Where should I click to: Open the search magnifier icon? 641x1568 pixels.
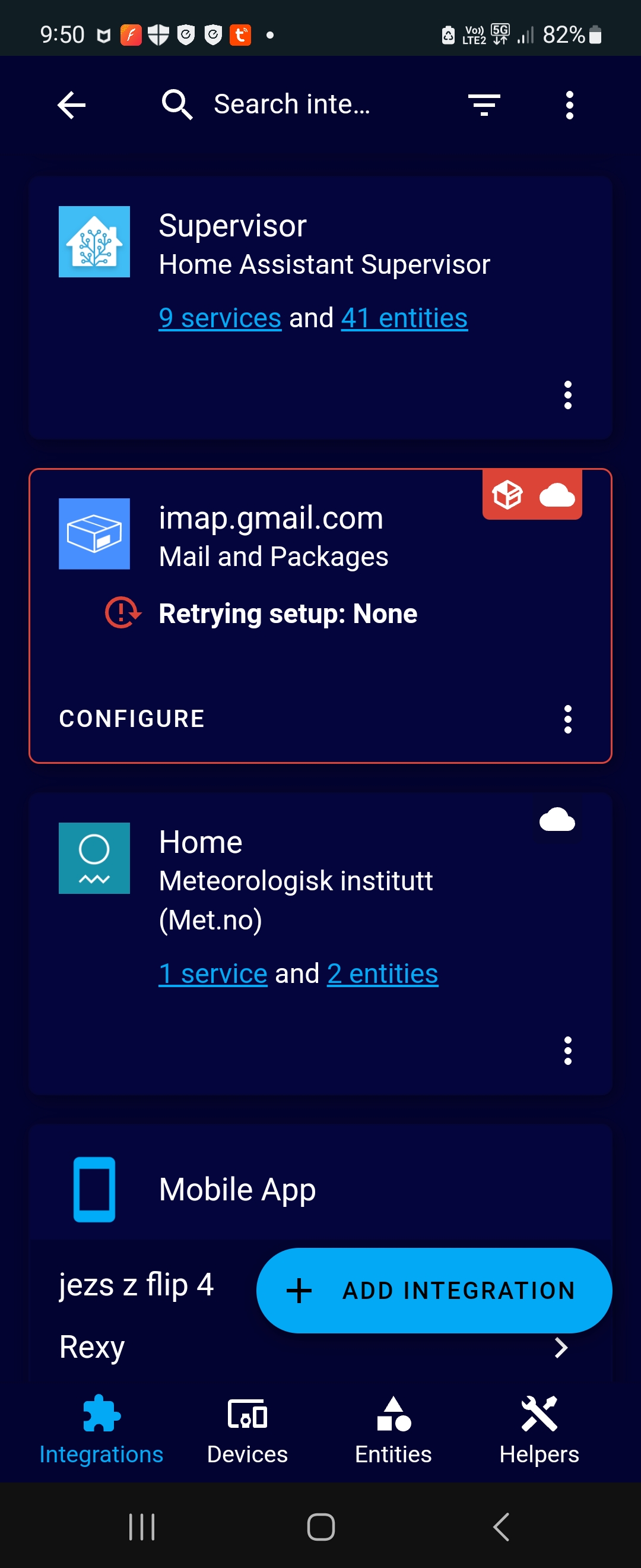pyautogui.click(x=177, y=103)
